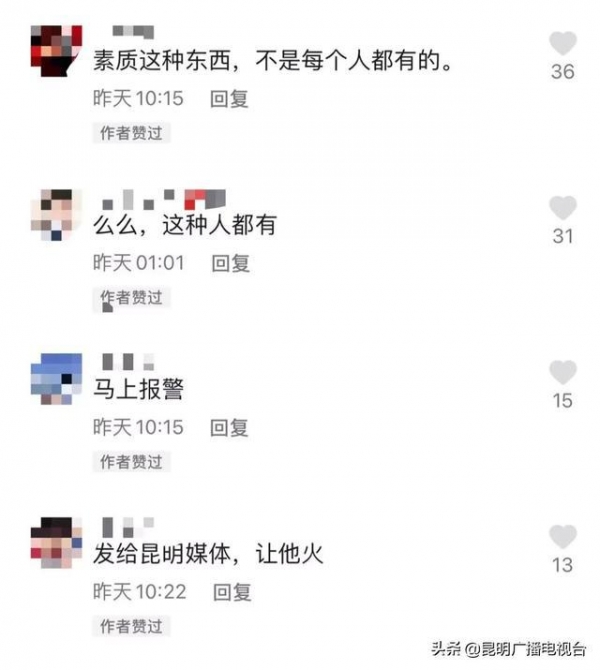Image resolution: width=600 pixels, height=670 pixels.
Task: Reply to "发给昆明媒体，让他火" comment
Action: (x=231, y=591)
